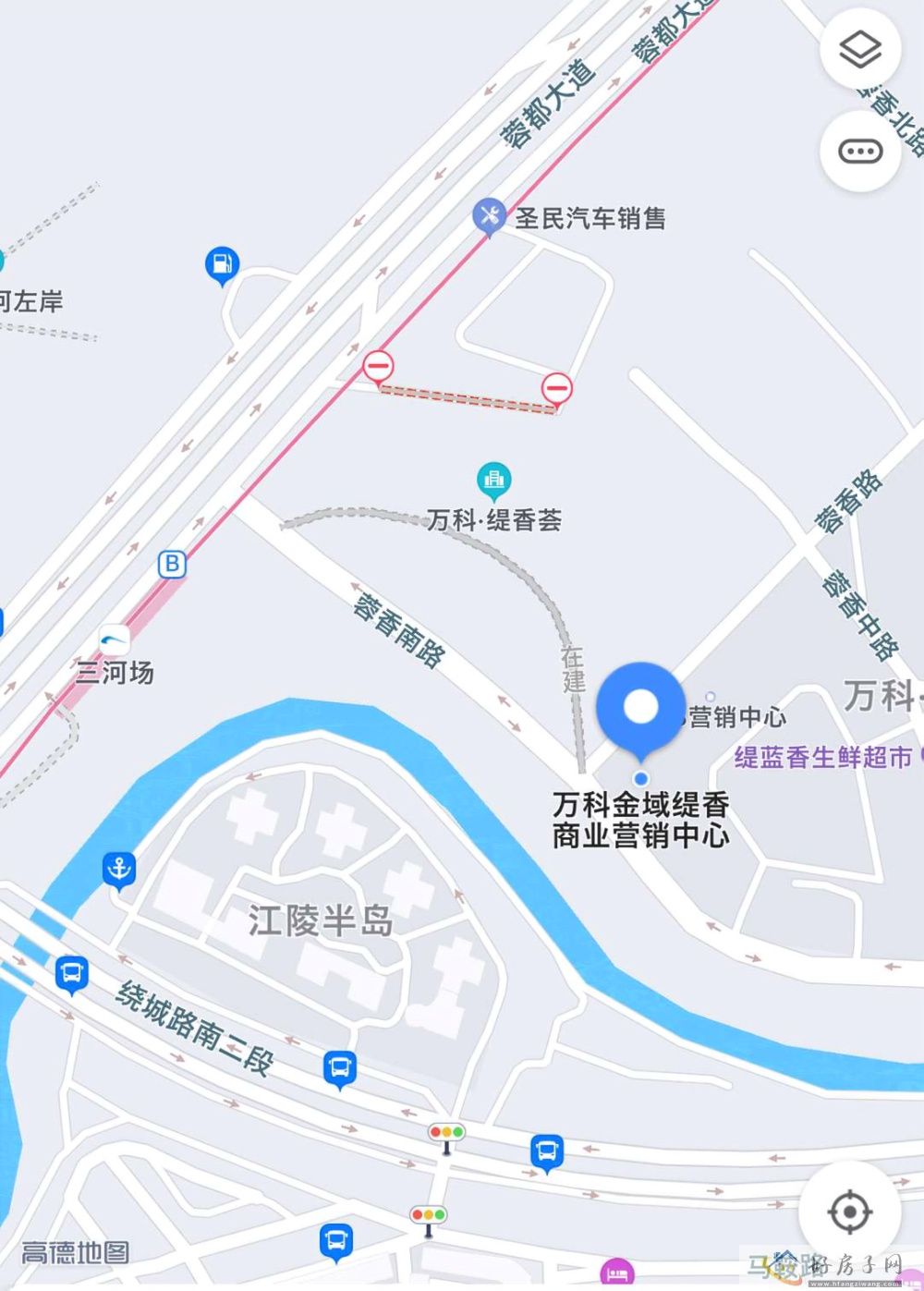
Task: Open 缇蓝香生鲜超市 place label
Action: tap(822, 757)
